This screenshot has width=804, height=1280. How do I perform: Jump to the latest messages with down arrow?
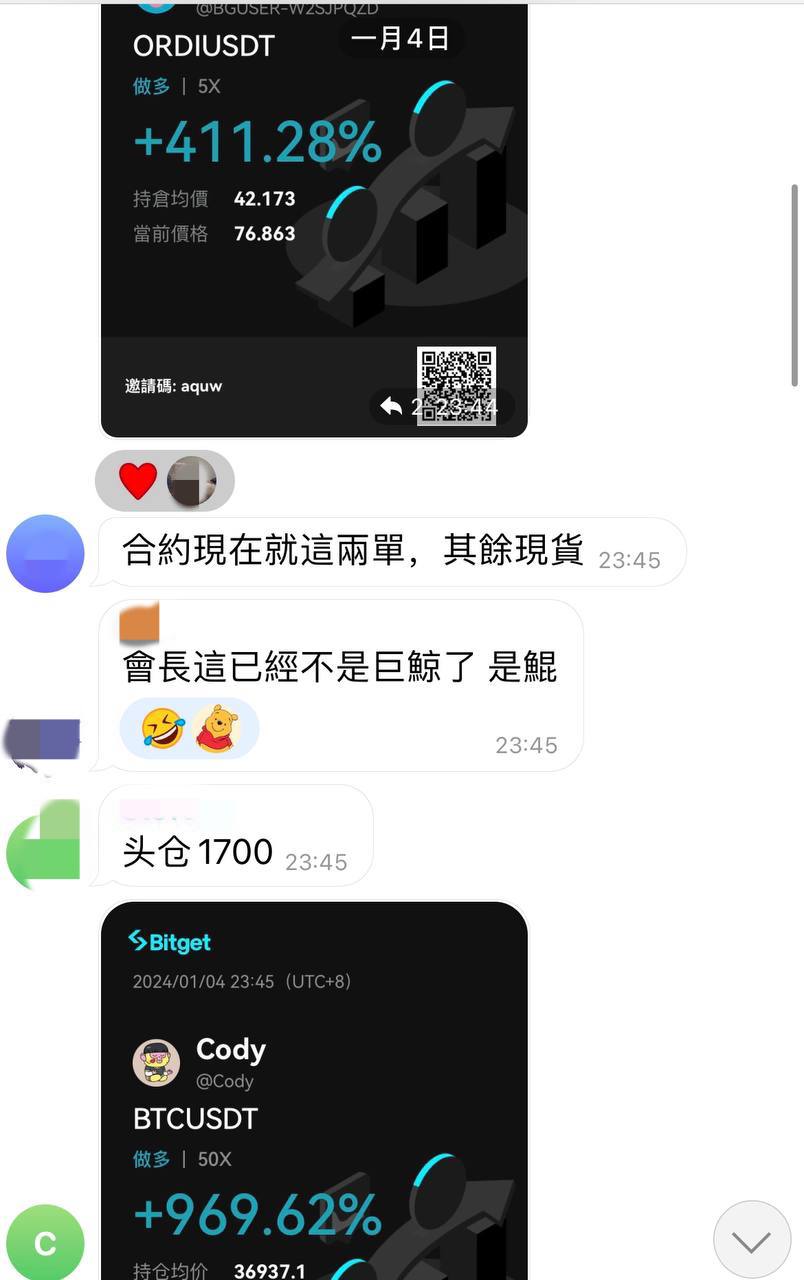[x=751, y=1240]
